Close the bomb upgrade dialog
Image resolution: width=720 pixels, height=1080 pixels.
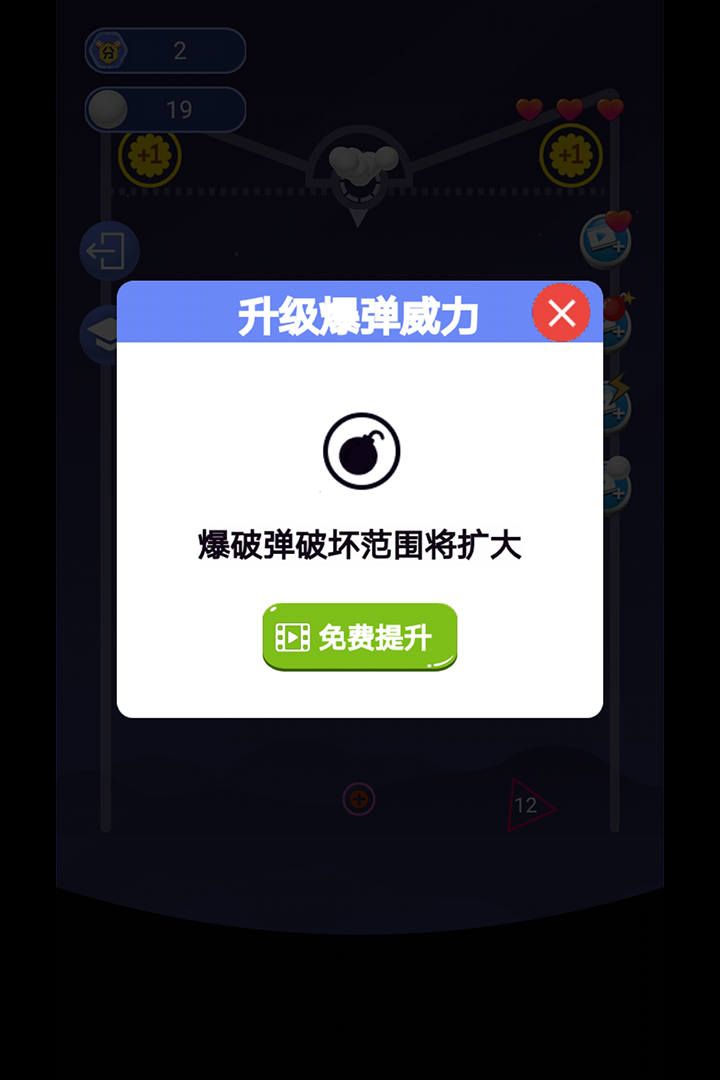pyautogui.click(x=561, y=313)
